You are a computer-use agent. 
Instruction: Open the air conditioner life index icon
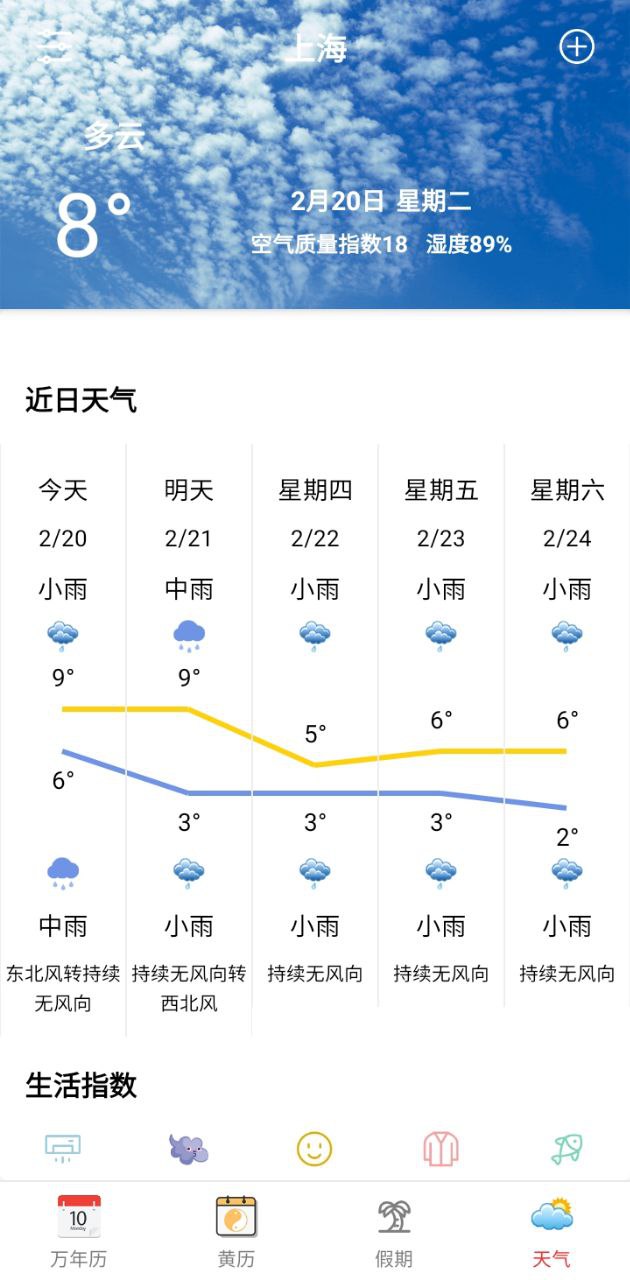[x=63, y=1149]
